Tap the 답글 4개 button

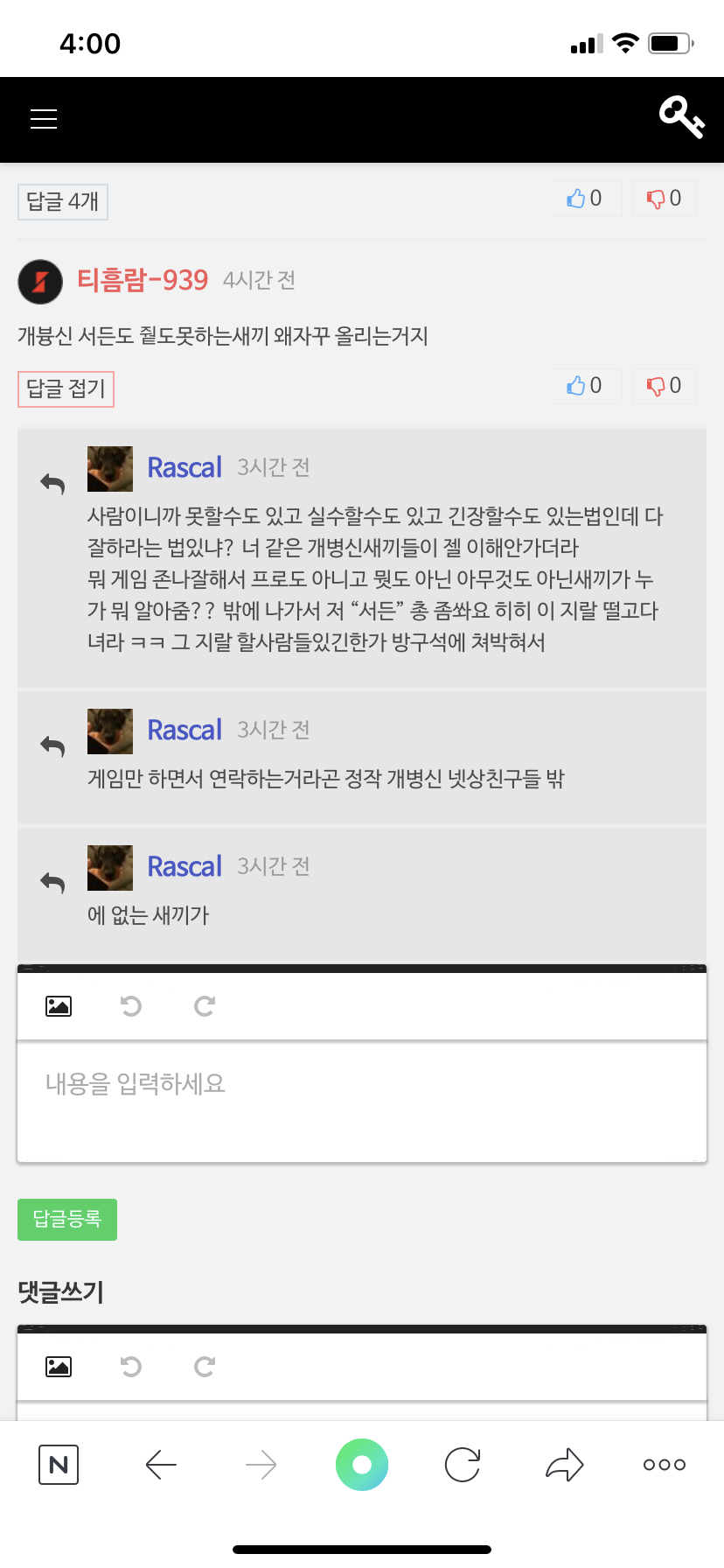(63, 202)
